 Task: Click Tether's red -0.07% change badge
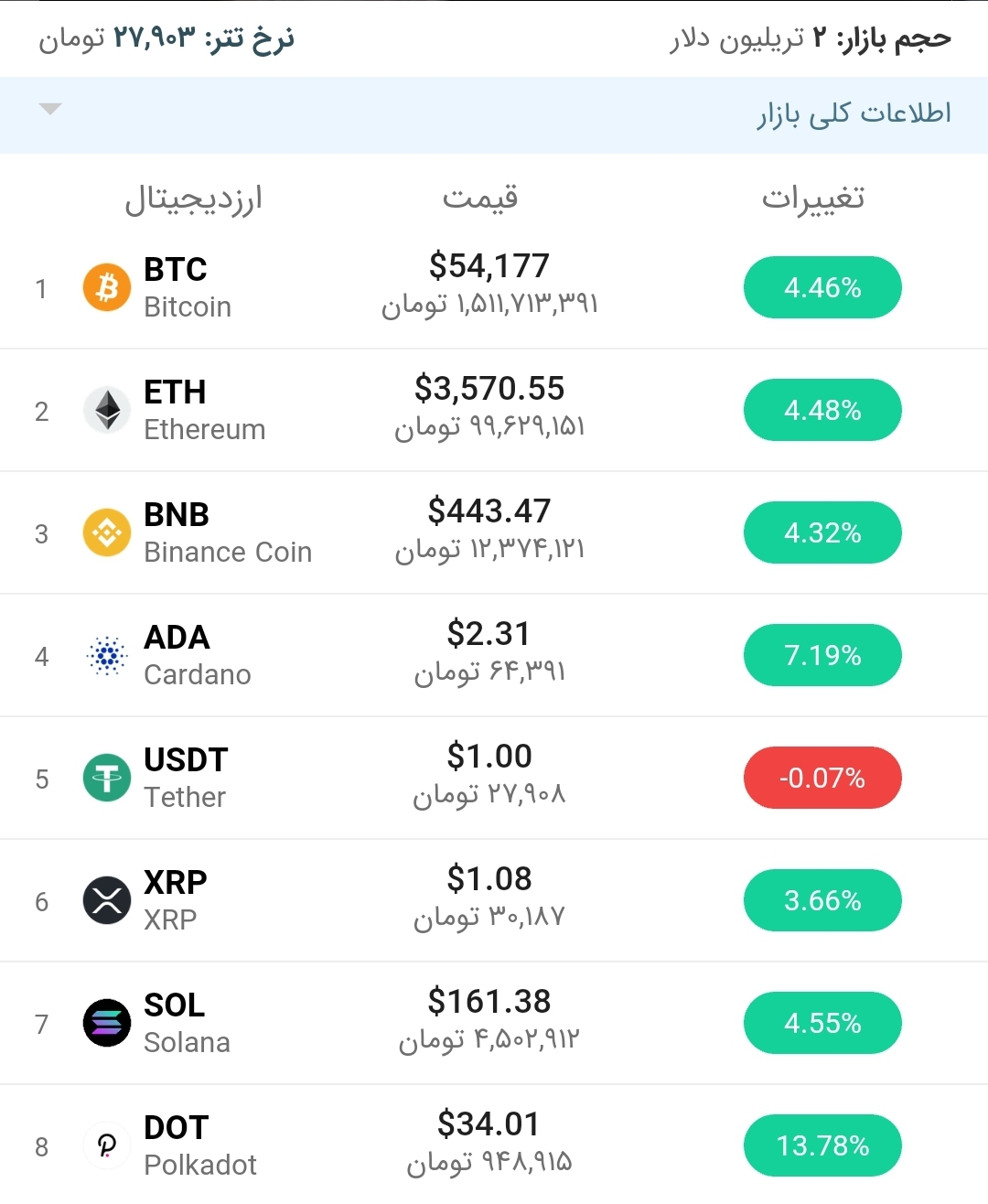tap(822, 778)
